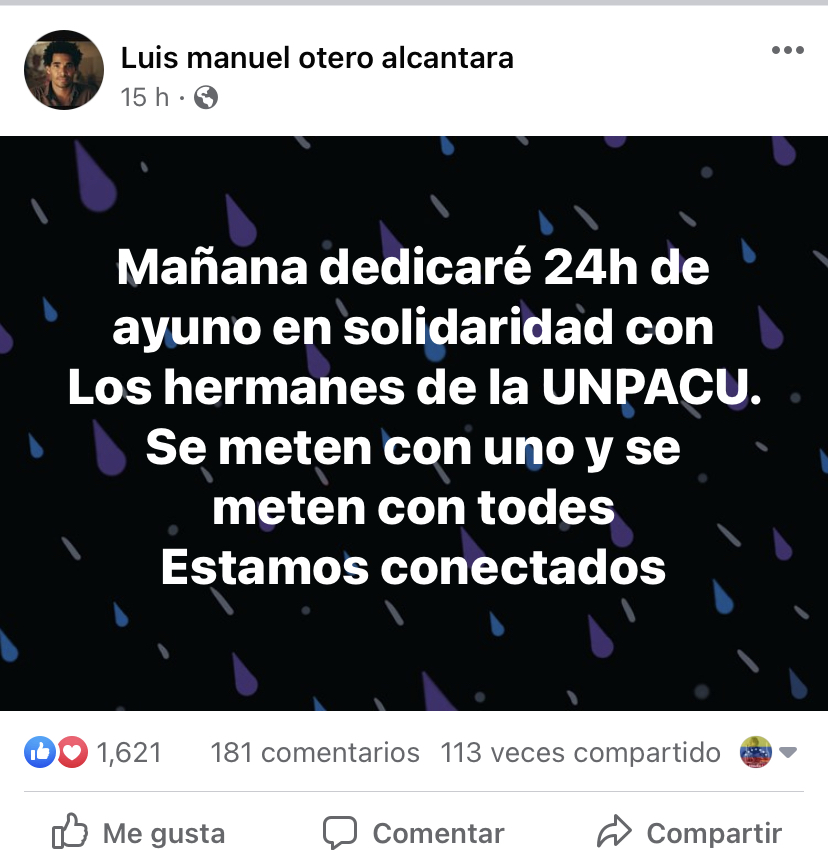Open the 181 comentarios
Image resolution: width=828 pixels, height=850 pixels.
(x=315, y=752)
